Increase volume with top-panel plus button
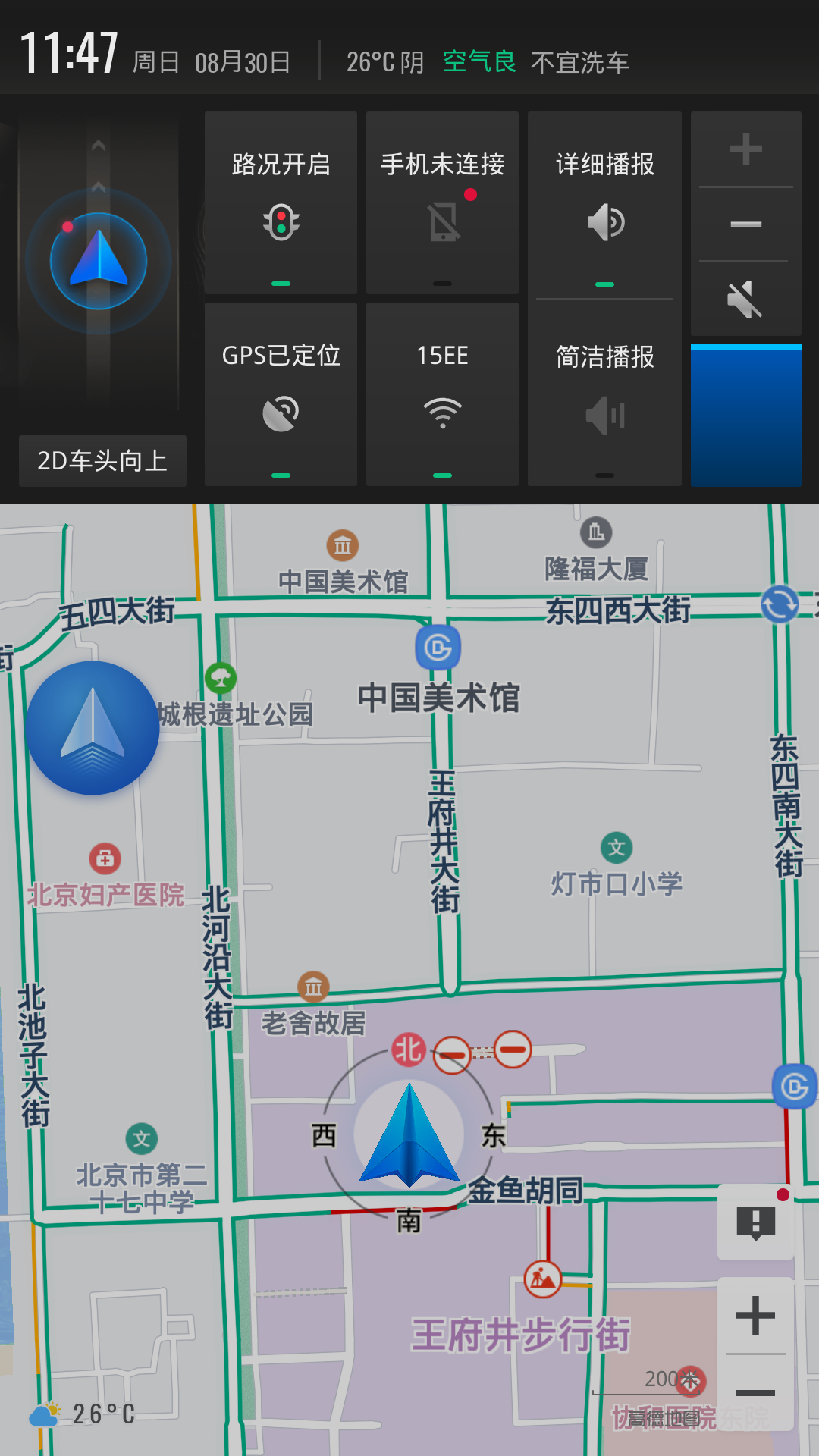 coord(746,149)
